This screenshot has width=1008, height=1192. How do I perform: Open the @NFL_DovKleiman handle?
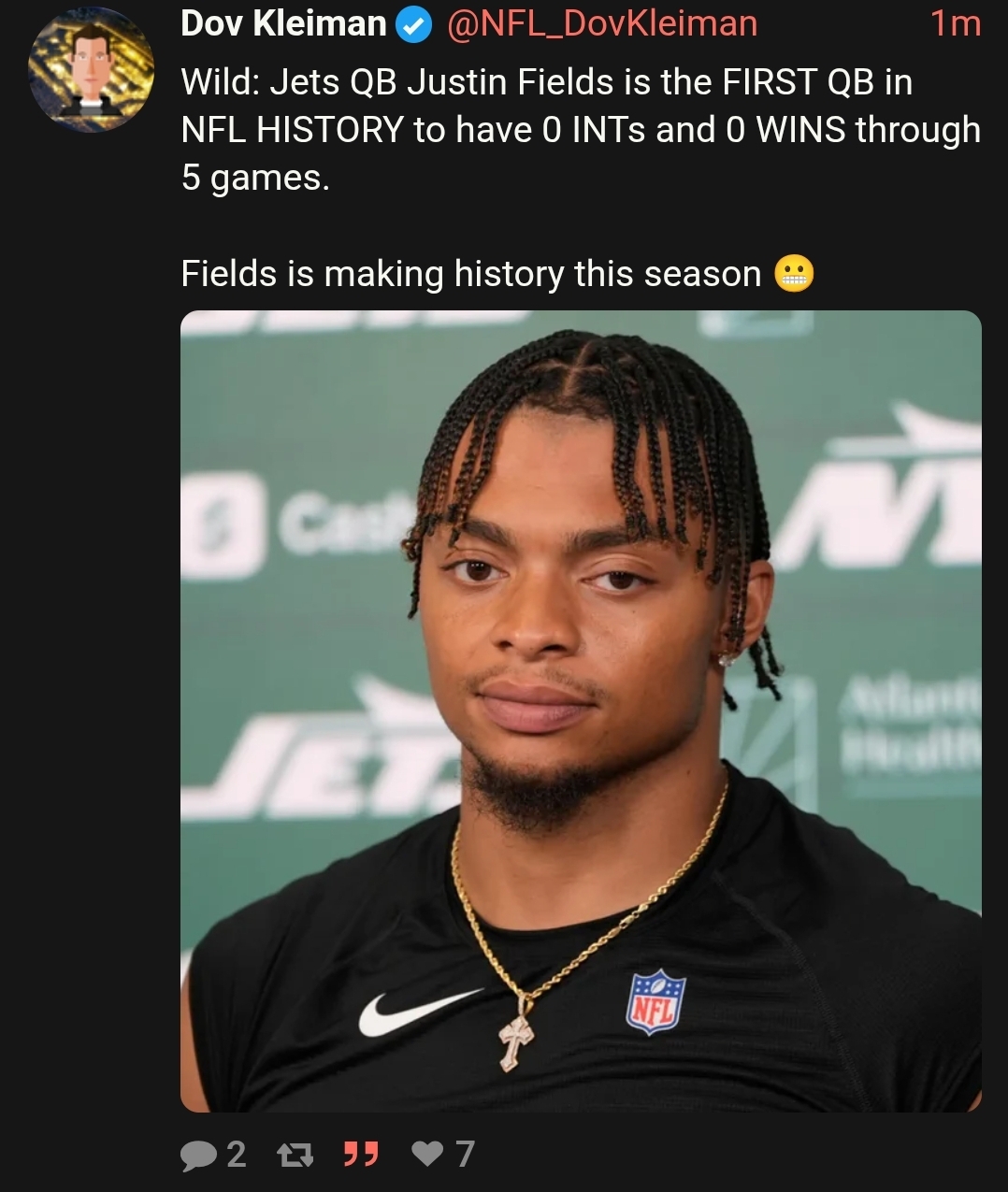click(601, 23)
